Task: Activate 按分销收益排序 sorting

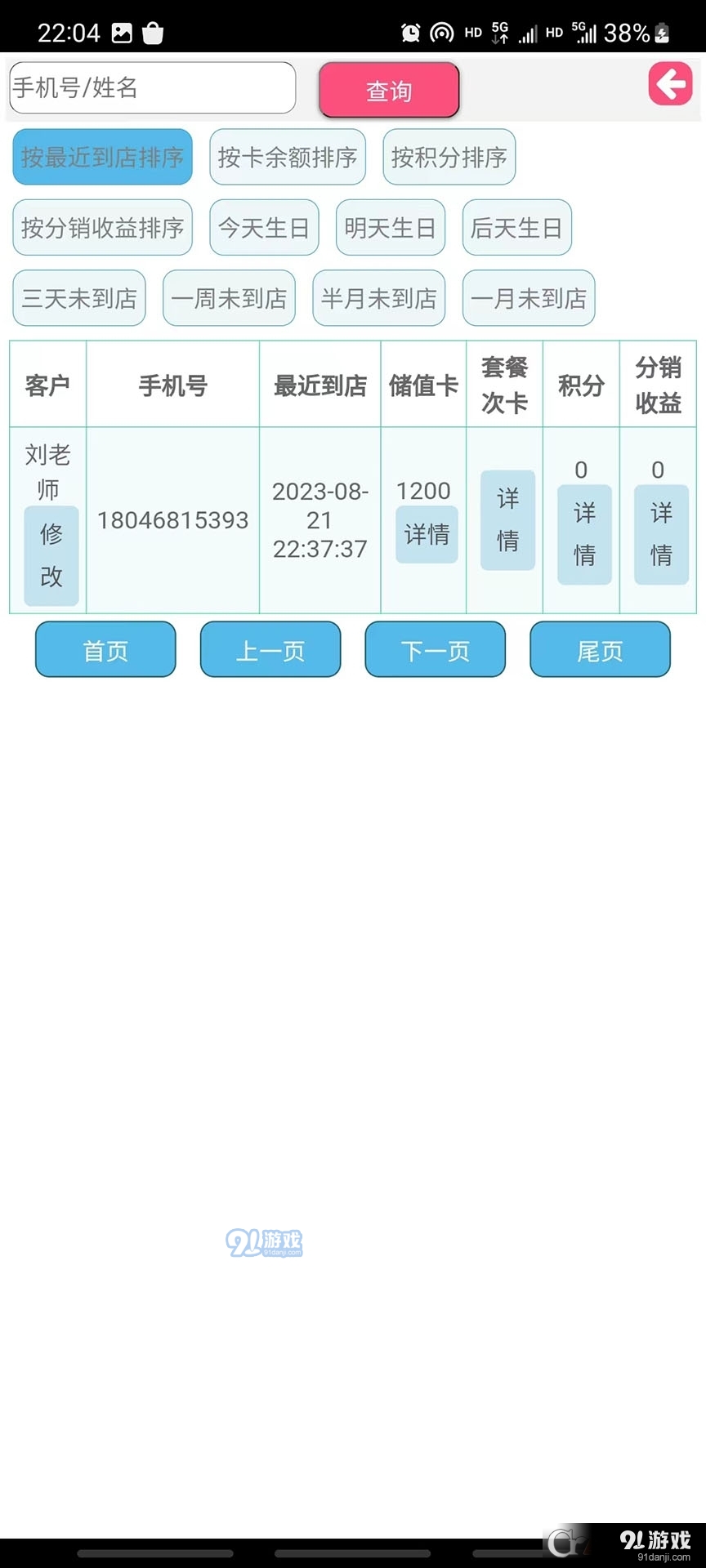Action: 101,228
